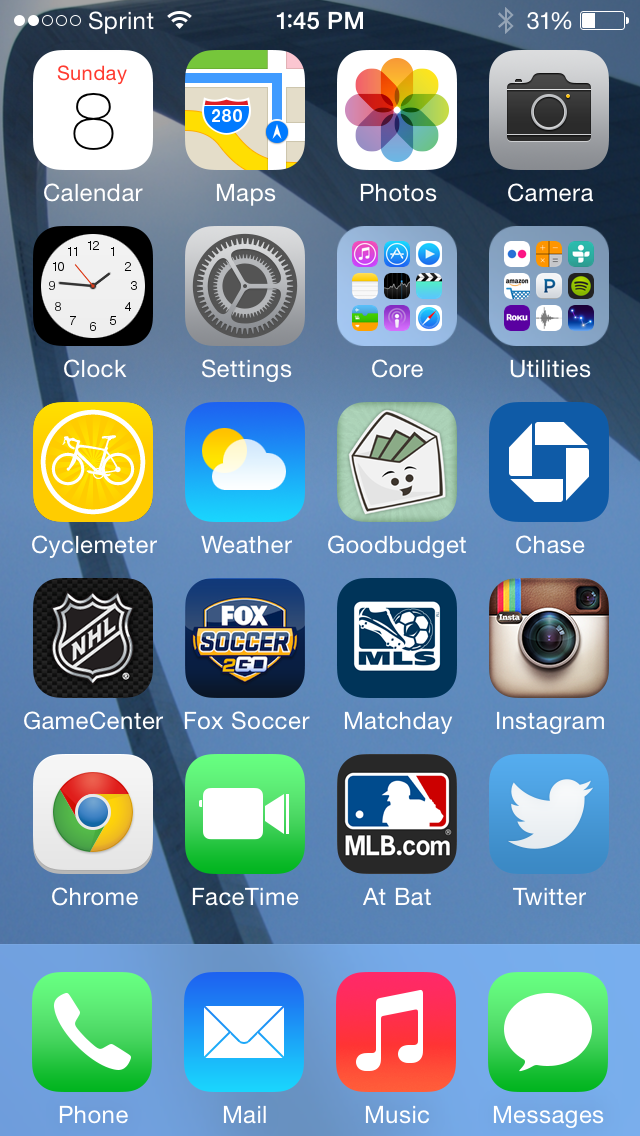640x1136 pixels.
Task: Open Messages from the dock
Action: [549, 1032]
